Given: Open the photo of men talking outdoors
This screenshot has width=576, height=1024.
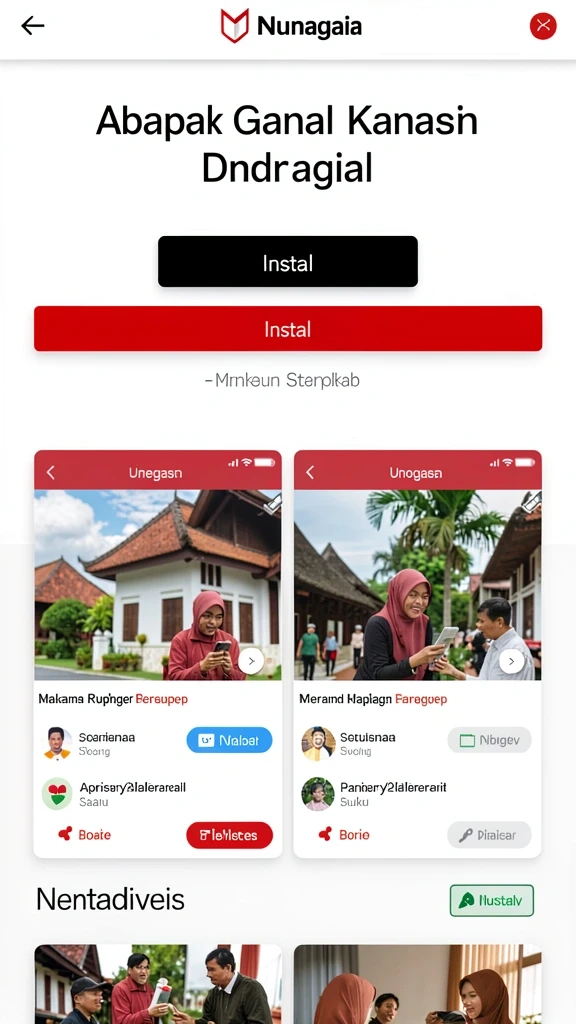Looking at the screenshot, I should [x=158, y=984].
